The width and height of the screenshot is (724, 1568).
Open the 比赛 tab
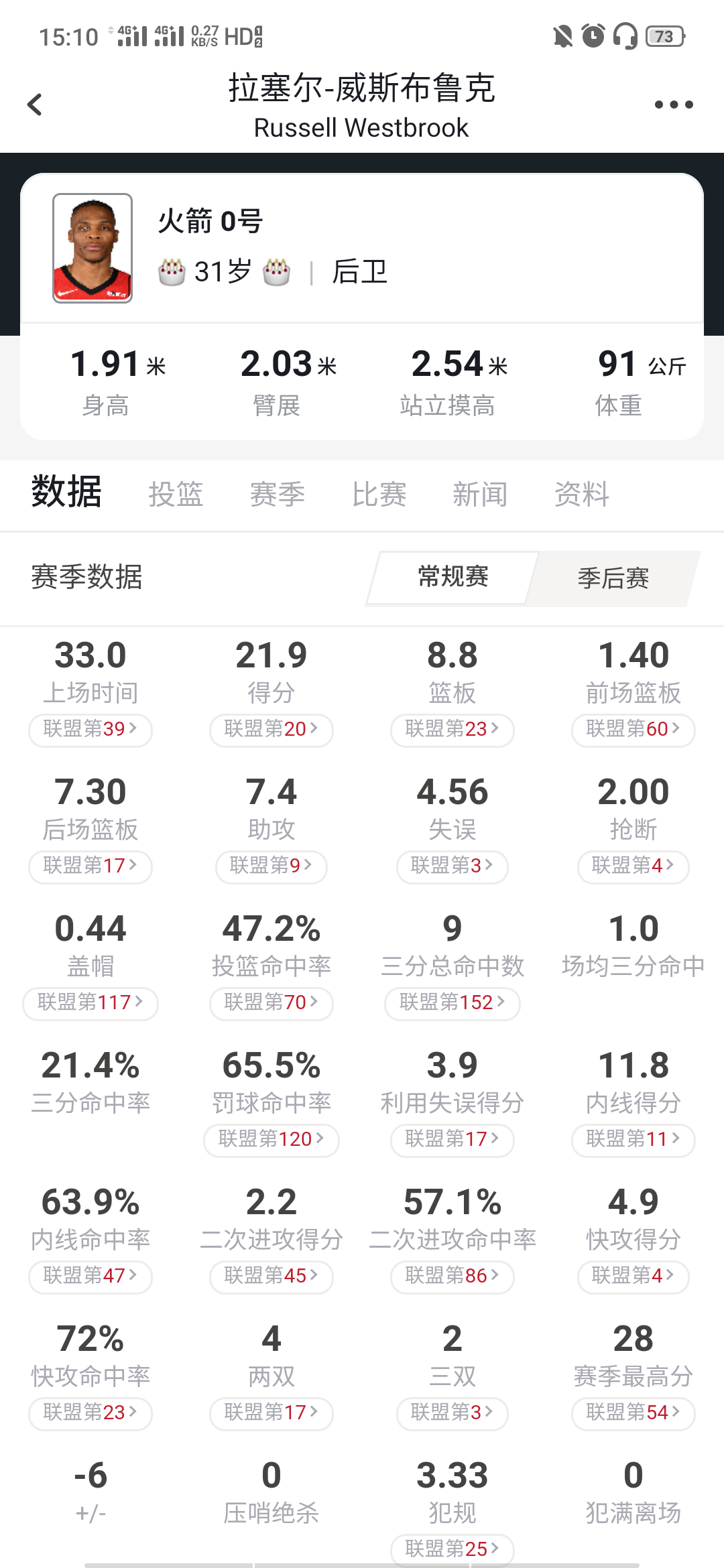[x=379, y=495]
